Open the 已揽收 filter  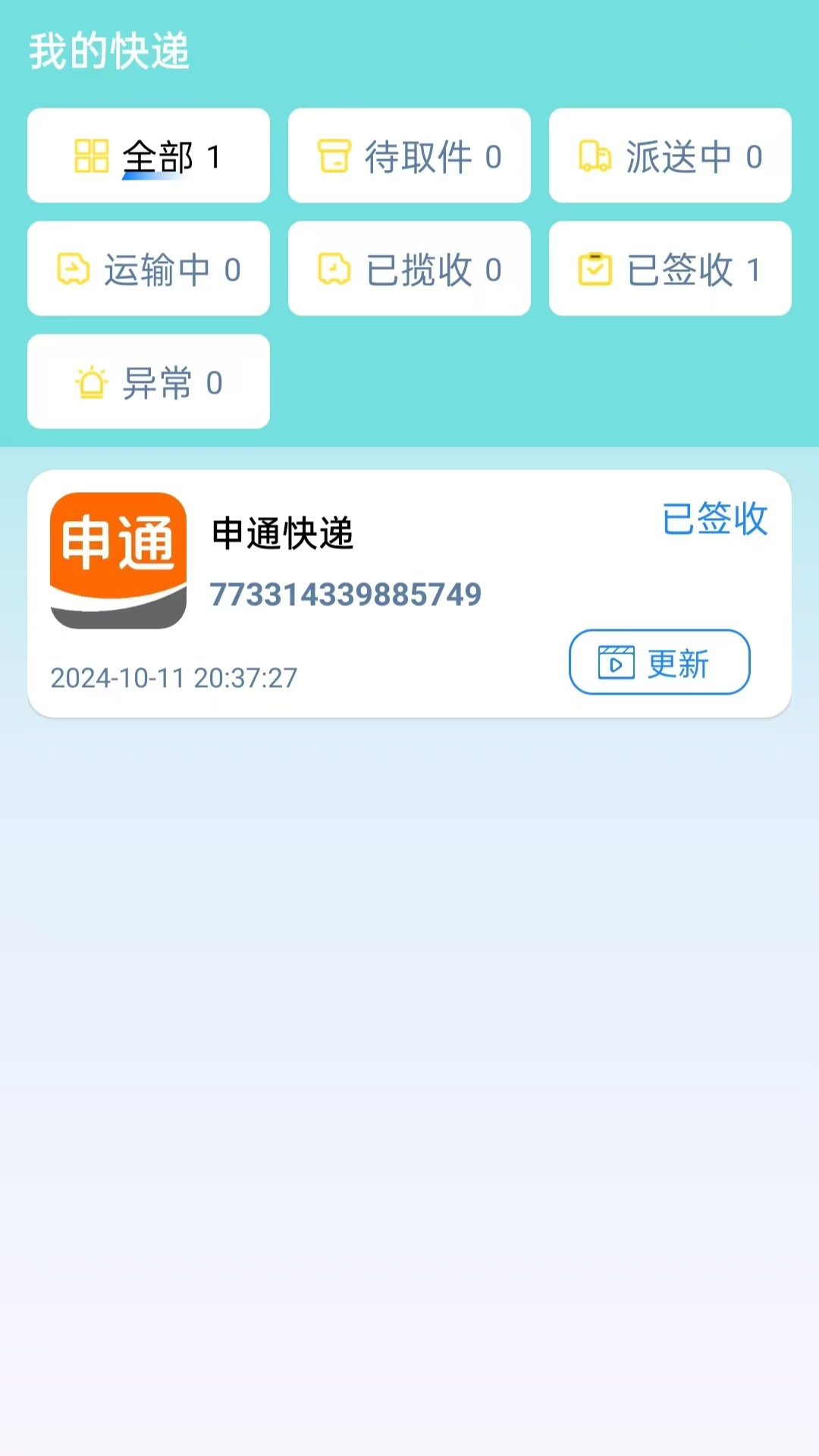tap(409, 268)
